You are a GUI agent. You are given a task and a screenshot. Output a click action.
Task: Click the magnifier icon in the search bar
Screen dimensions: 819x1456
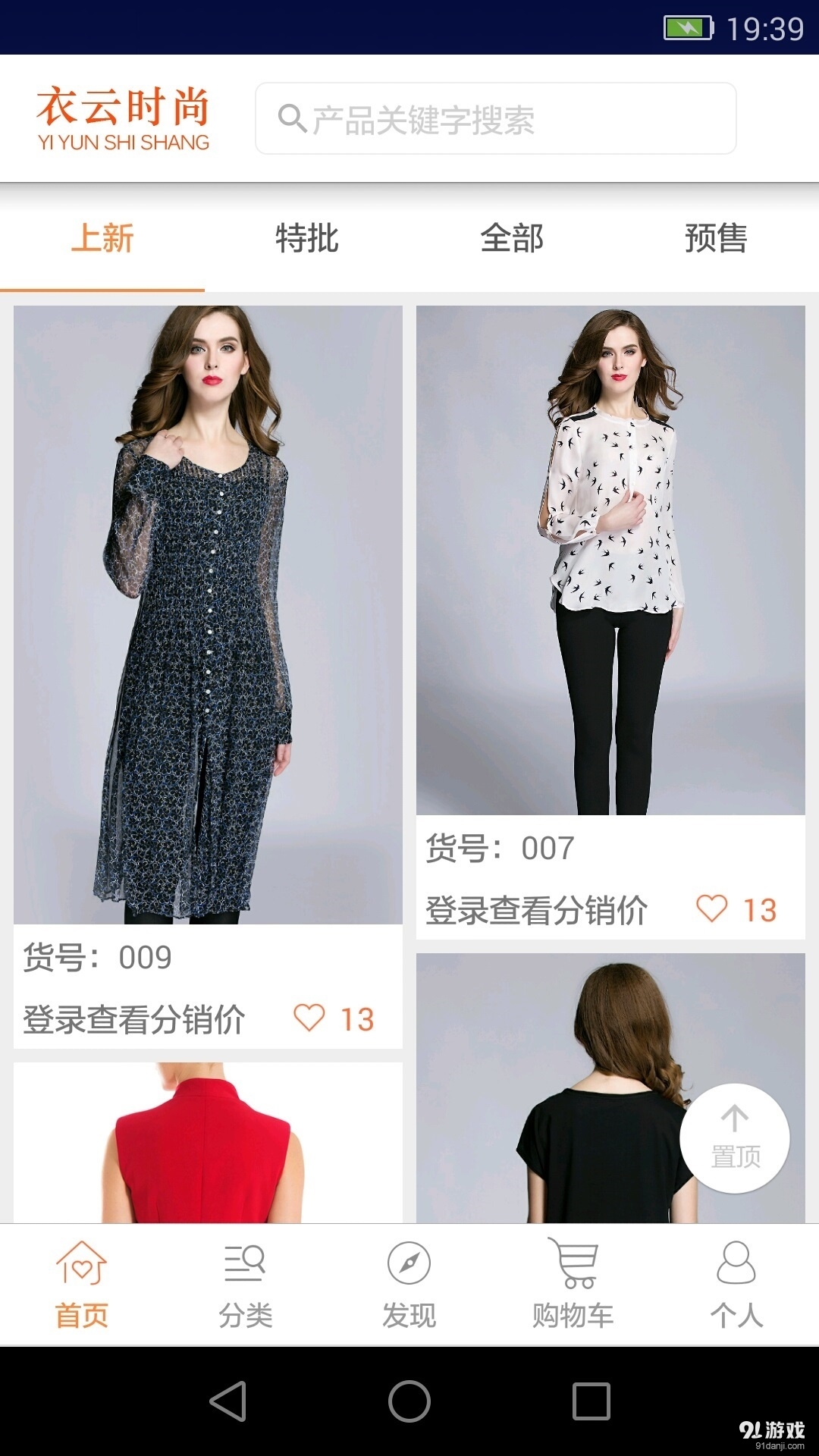(293, 118)
